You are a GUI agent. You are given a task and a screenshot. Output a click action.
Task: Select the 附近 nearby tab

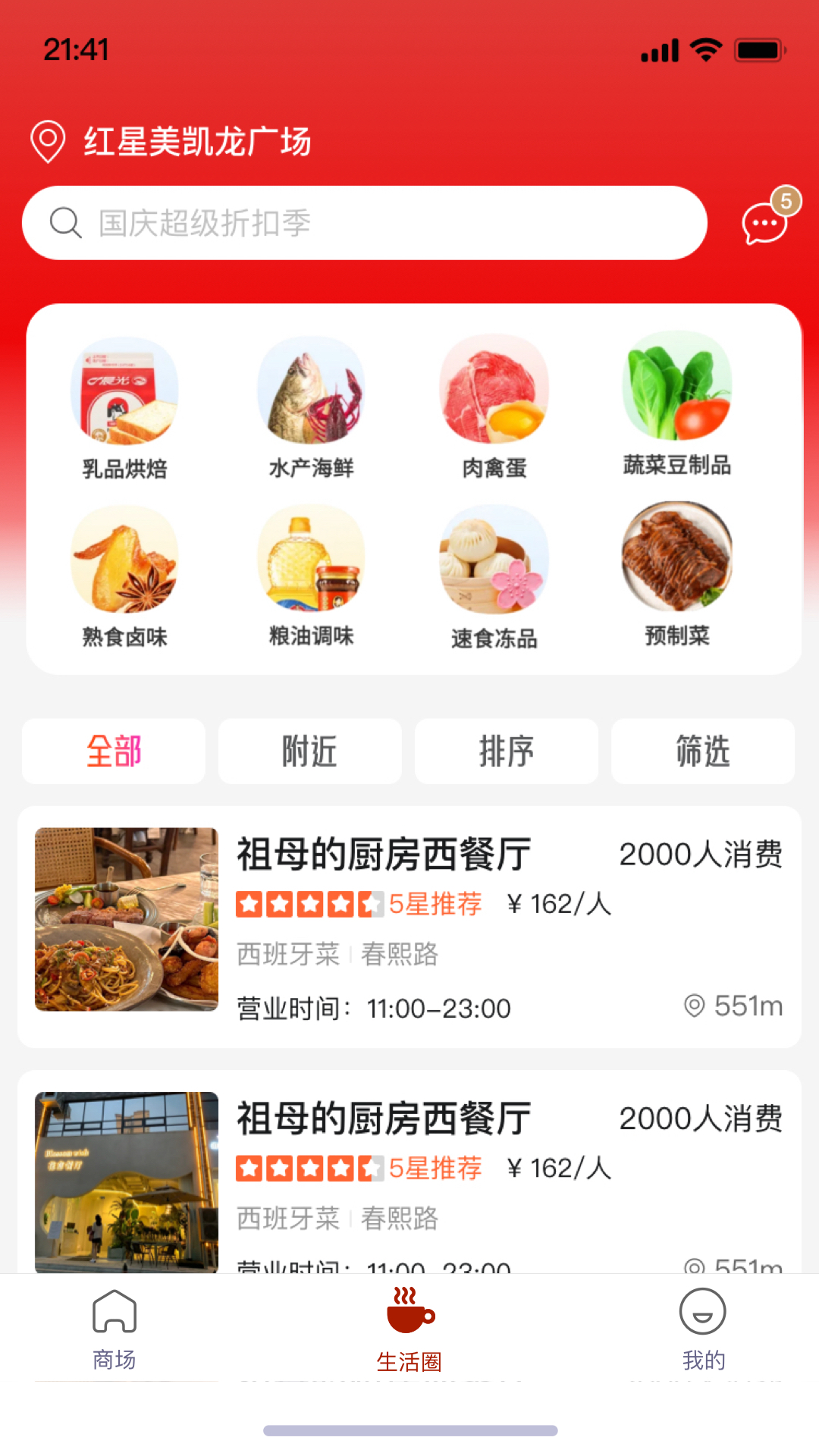pos(309,751)
